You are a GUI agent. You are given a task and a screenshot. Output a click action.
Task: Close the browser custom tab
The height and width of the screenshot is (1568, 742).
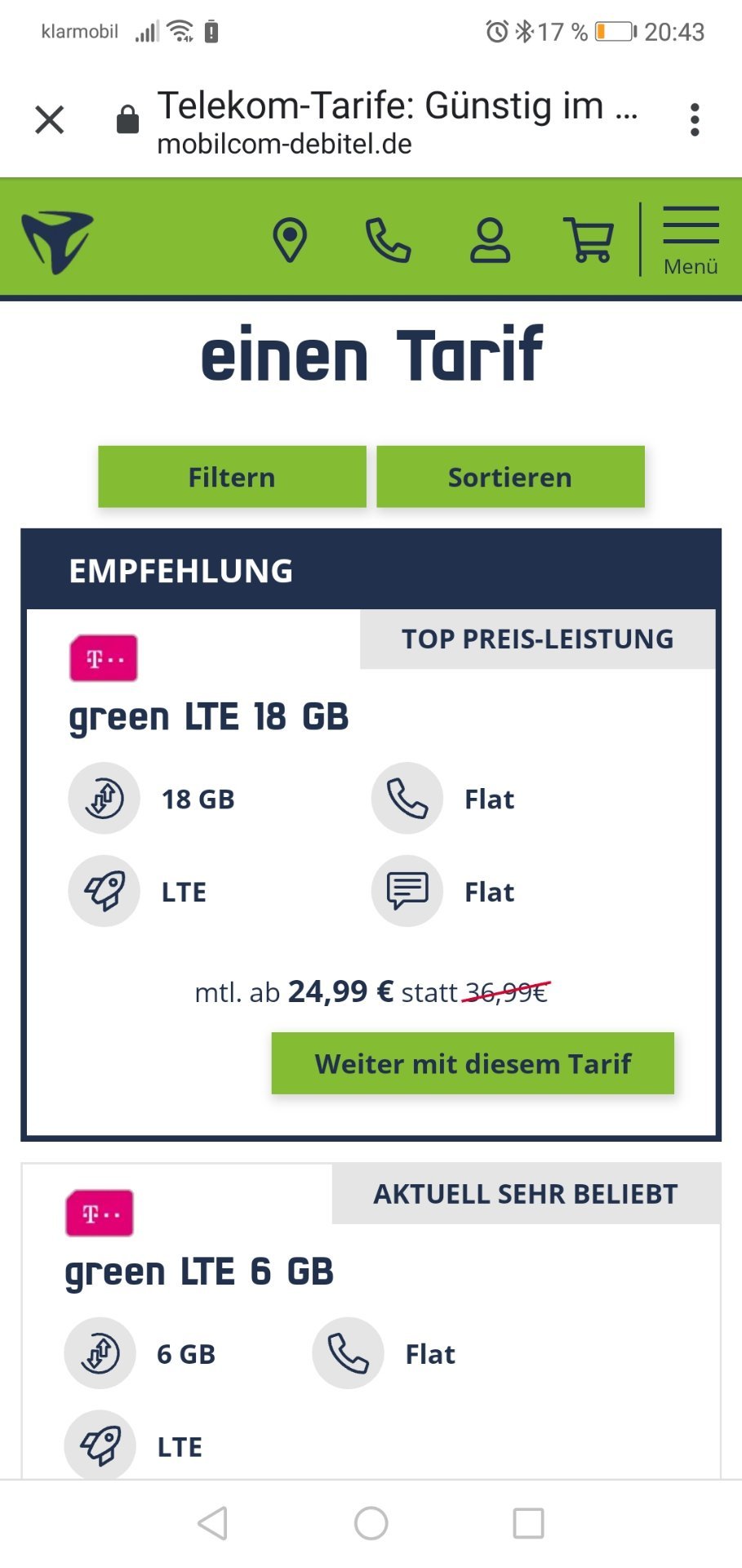[x=50, y=120]
